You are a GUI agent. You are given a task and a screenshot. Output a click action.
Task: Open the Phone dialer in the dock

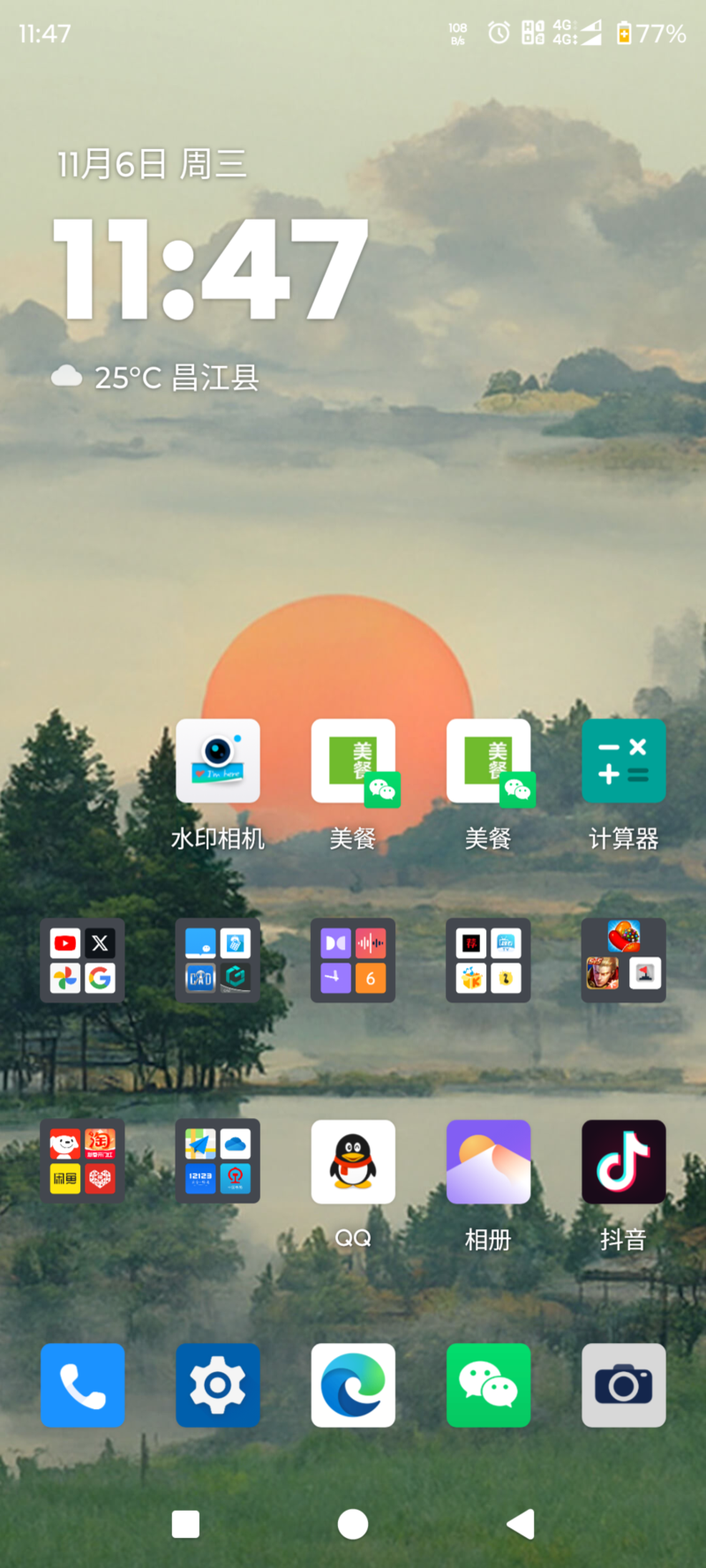(82, 1384)
